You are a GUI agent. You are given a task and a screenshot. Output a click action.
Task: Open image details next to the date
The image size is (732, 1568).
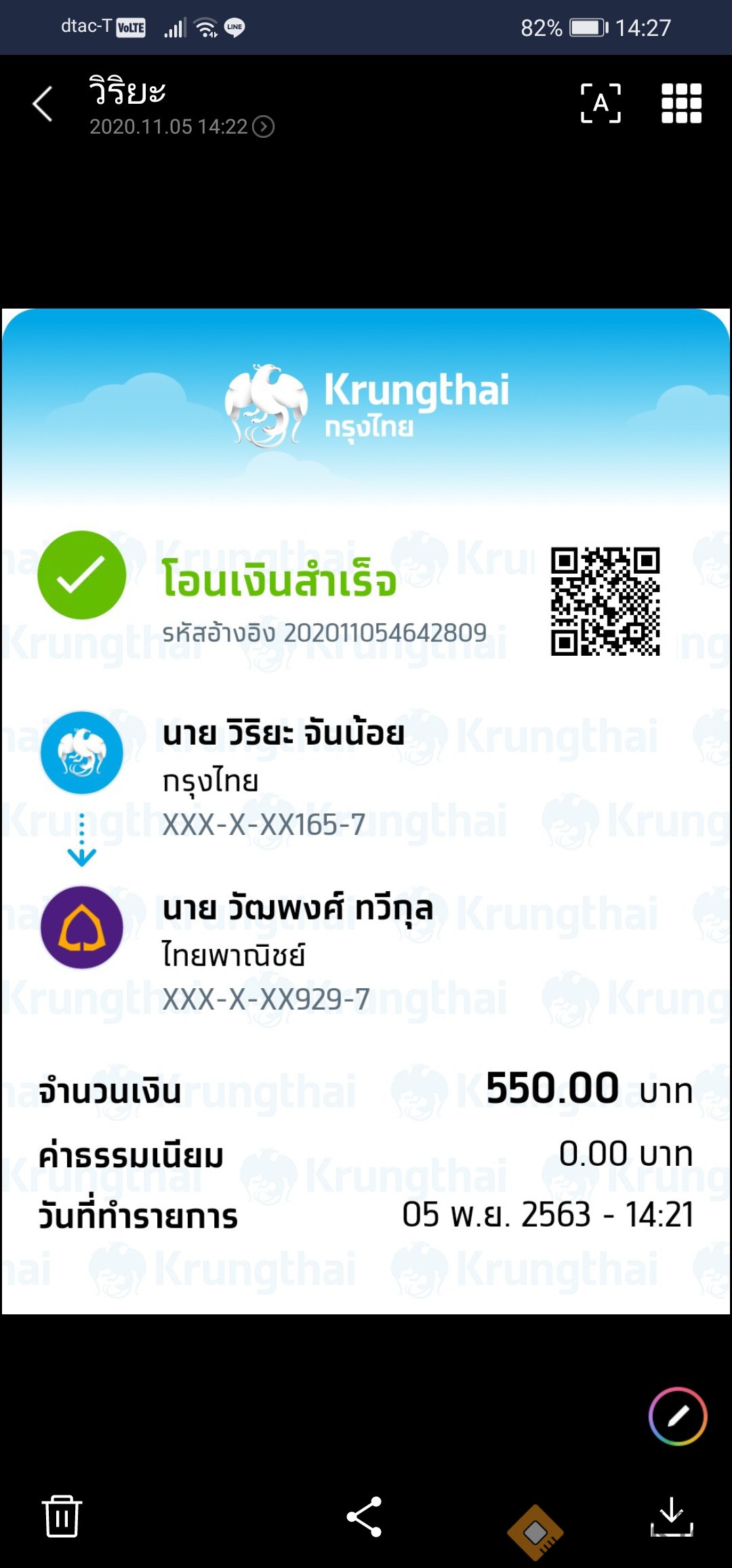pos(263,127)
